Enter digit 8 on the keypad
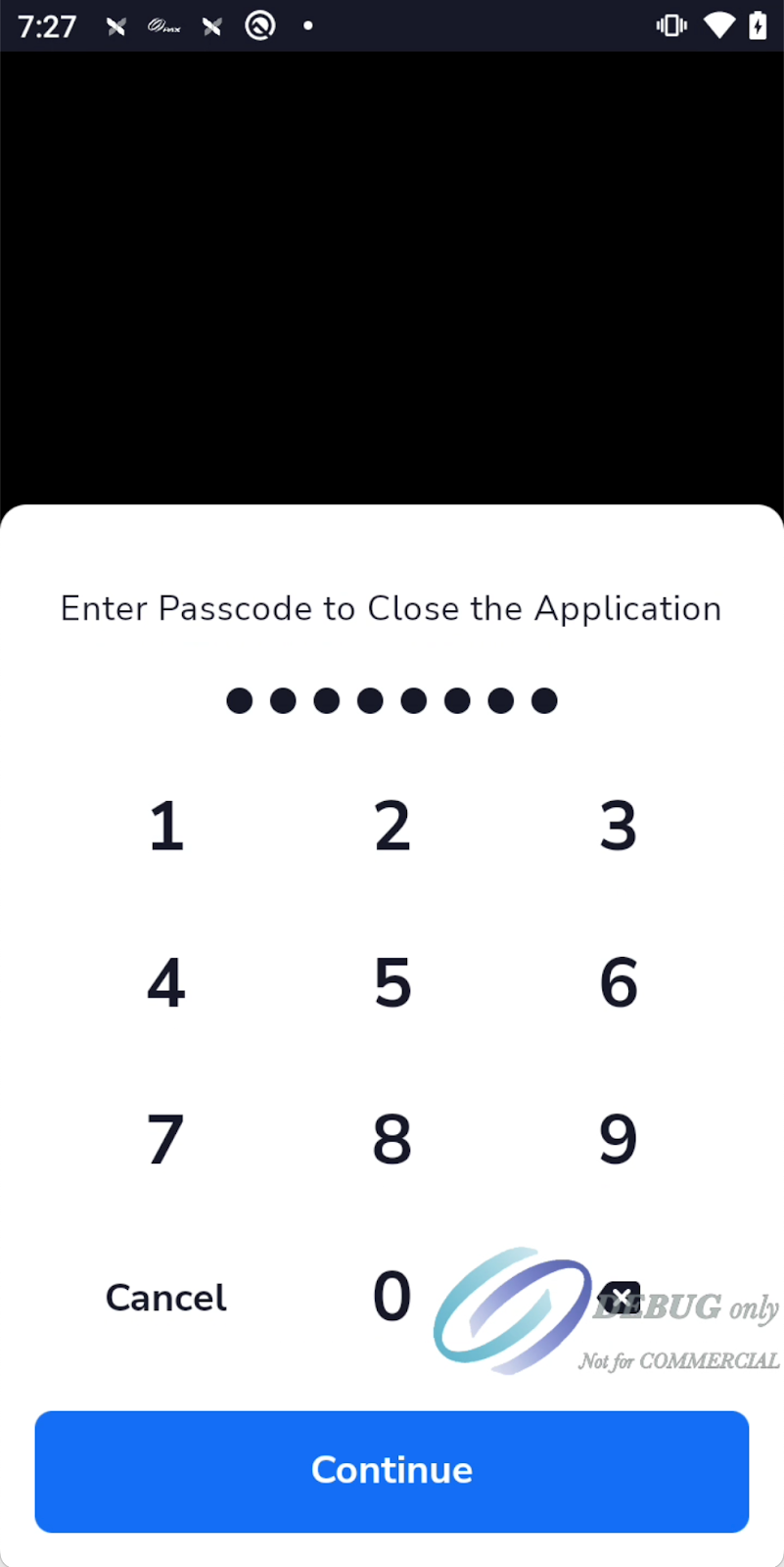Image resolution: width=784 pixels, height=1567 pixels. [392, 1138]
